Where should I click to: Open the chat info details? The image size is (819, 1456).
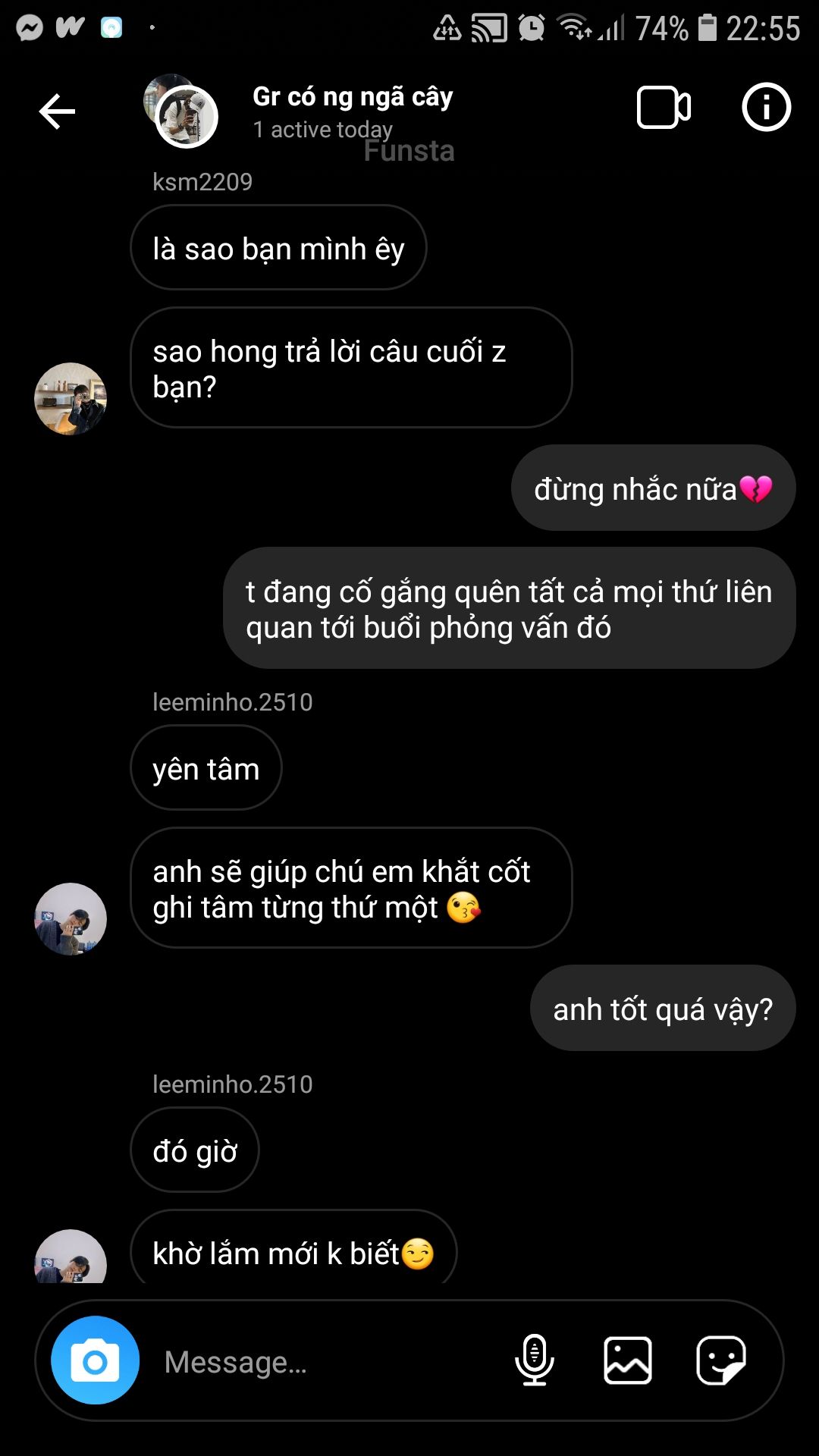tap(766, 108)
